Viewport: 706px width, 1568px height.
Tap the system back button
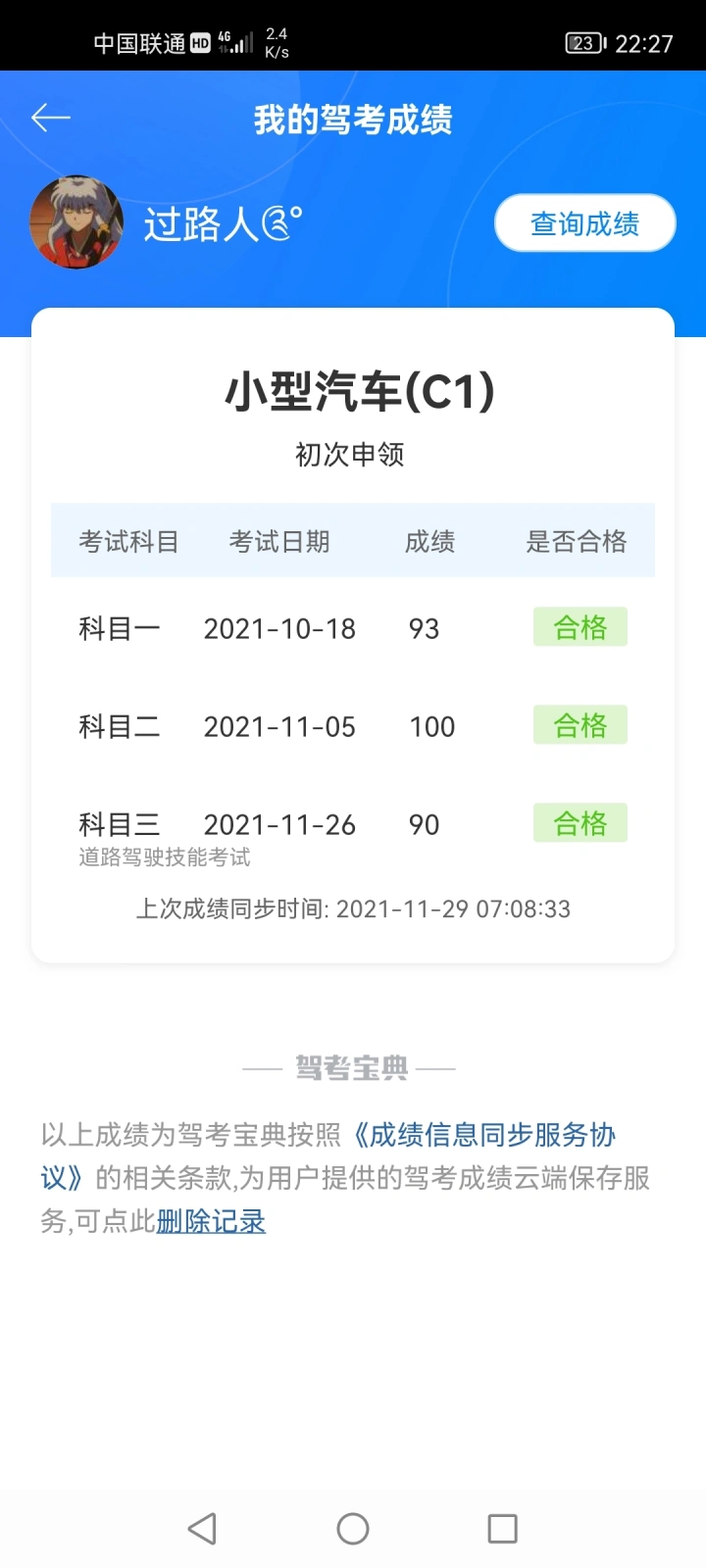click(202, 1528)
